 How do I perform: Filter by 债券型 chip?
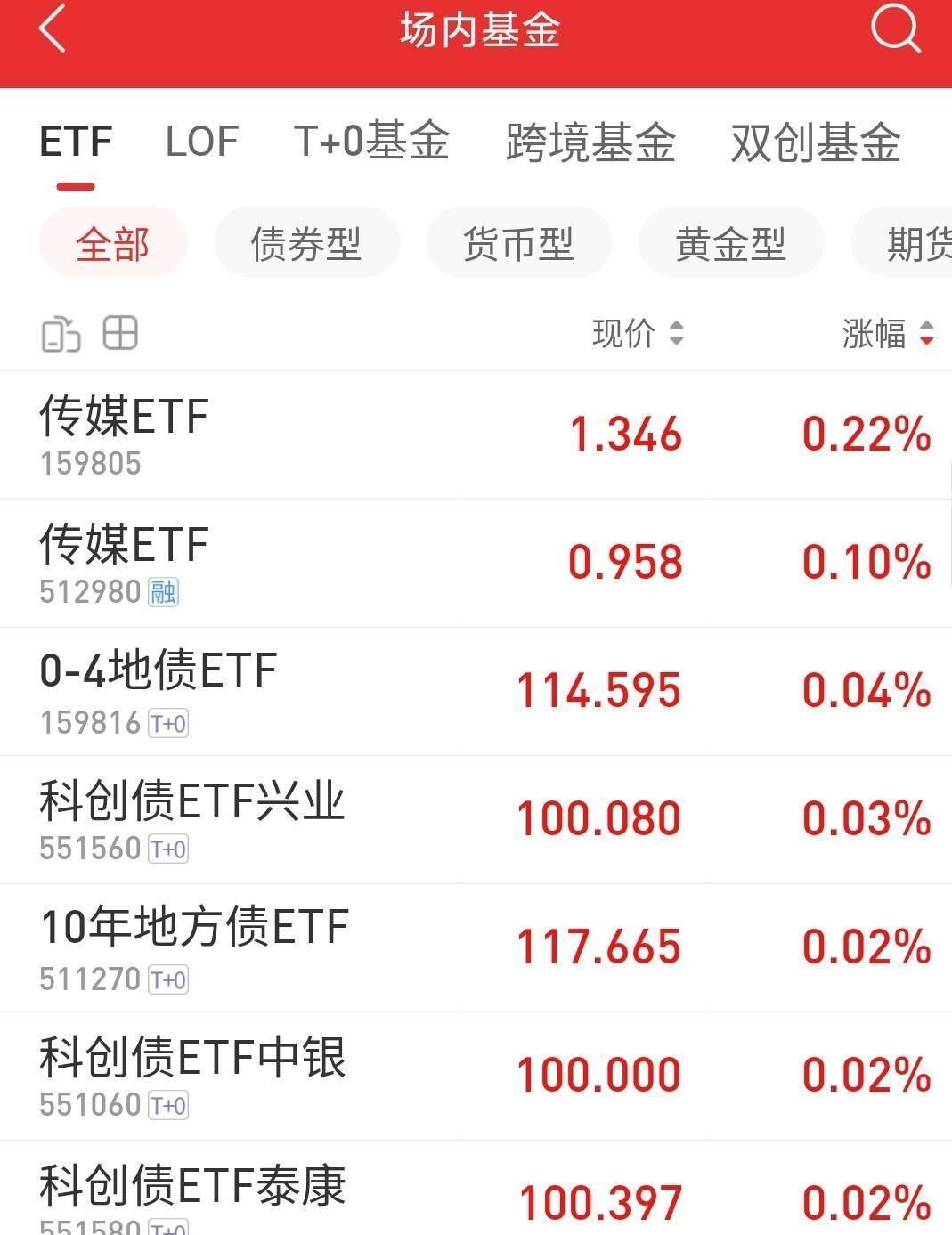(x=306, y=243)
